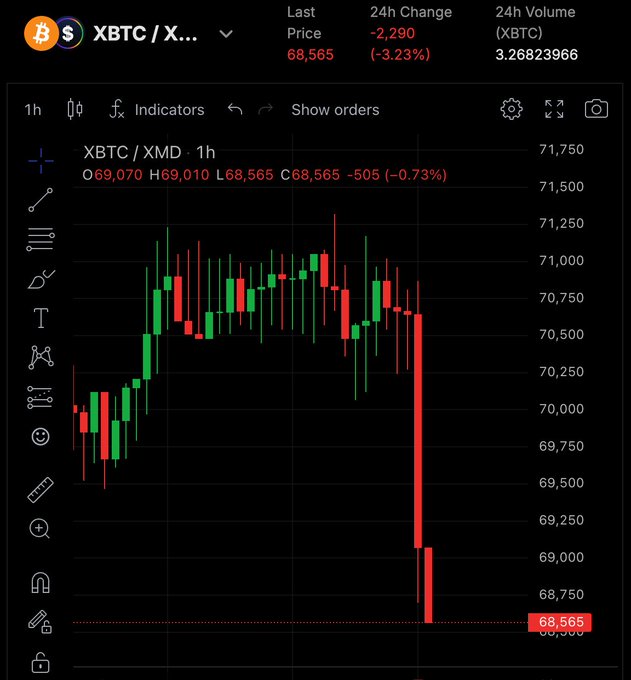Open chart settings gear
The image size is (631, 680).
pos(512,109)
